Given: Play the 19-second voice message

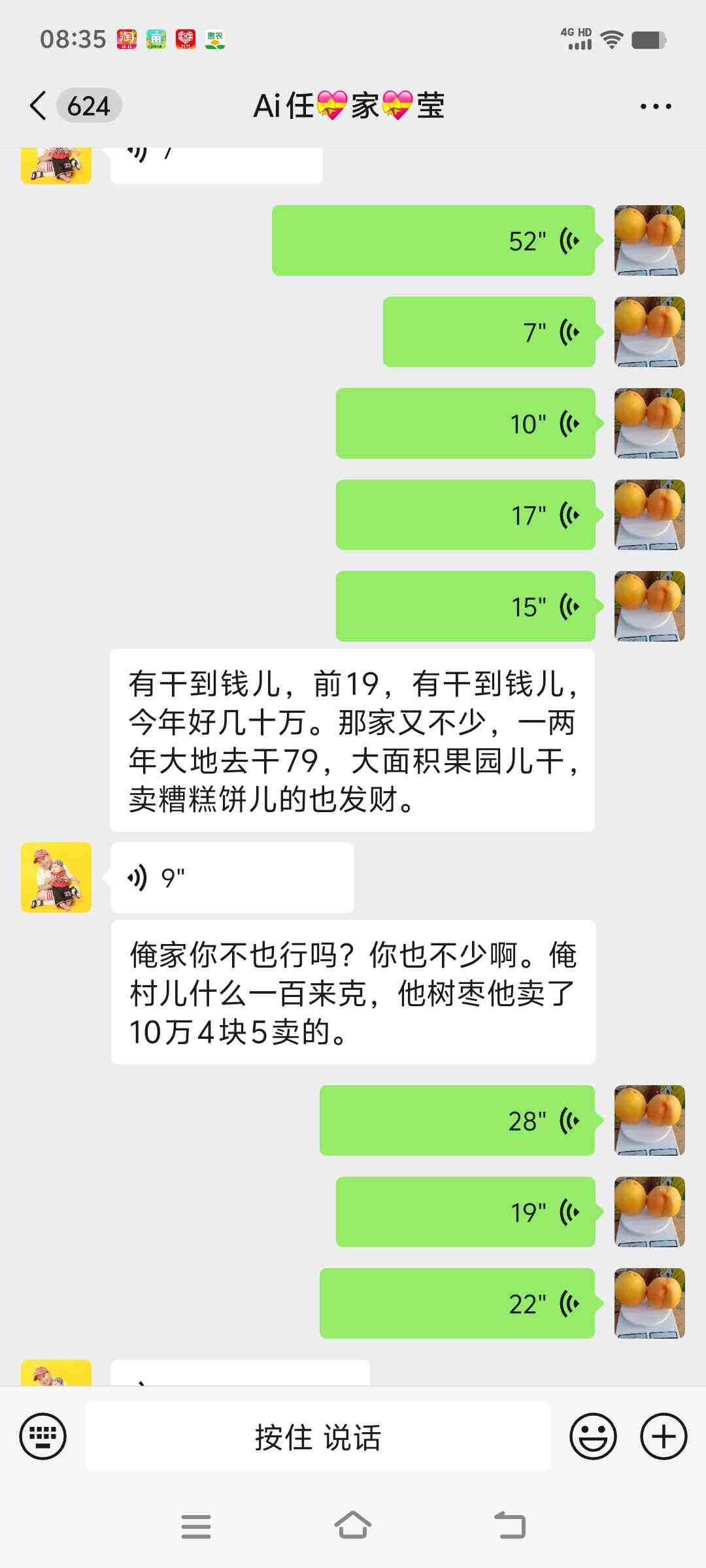Looking at the screenshot, I should tap(465, 1212).
